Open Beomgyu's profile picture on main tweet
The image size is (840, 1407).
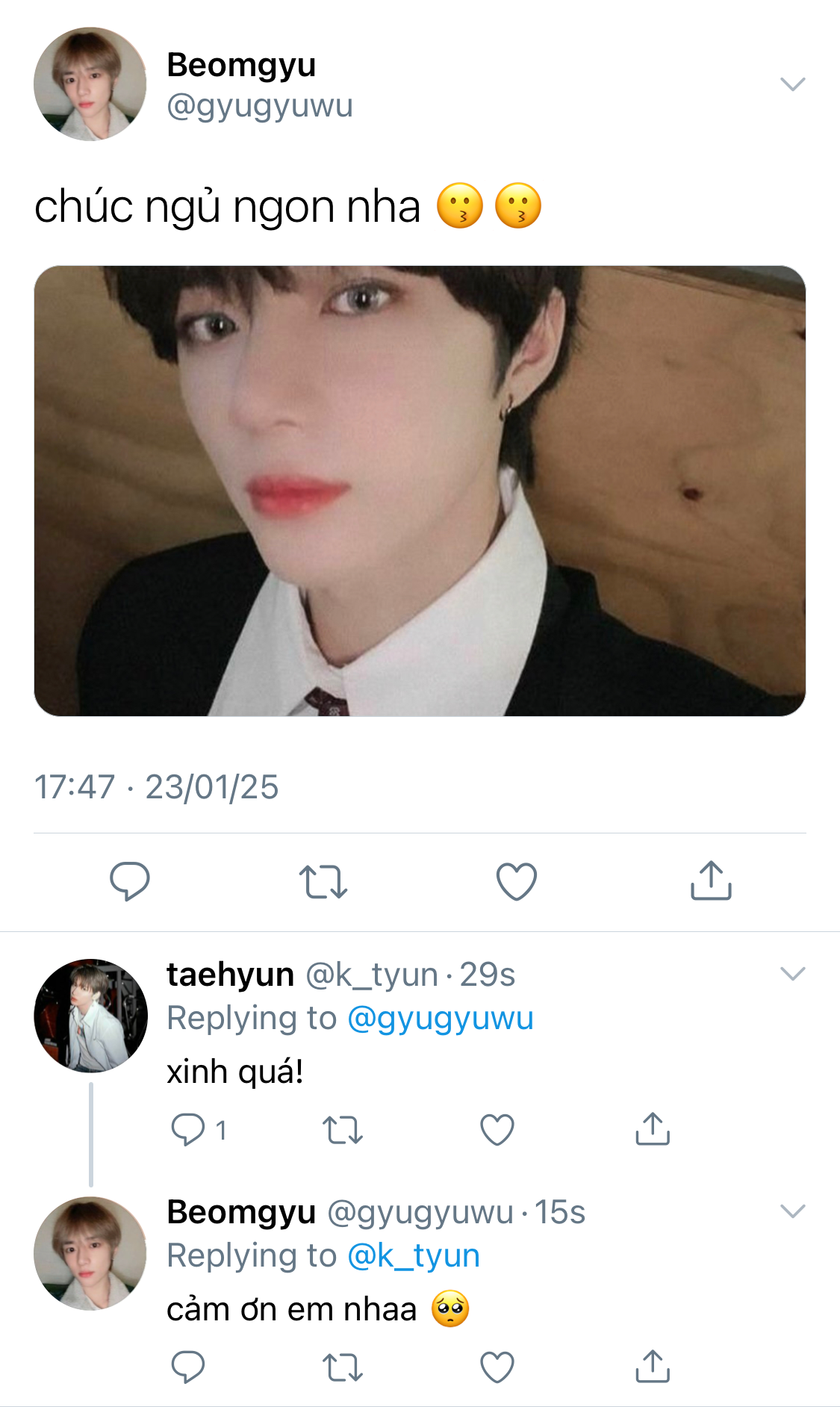(90, 84)
